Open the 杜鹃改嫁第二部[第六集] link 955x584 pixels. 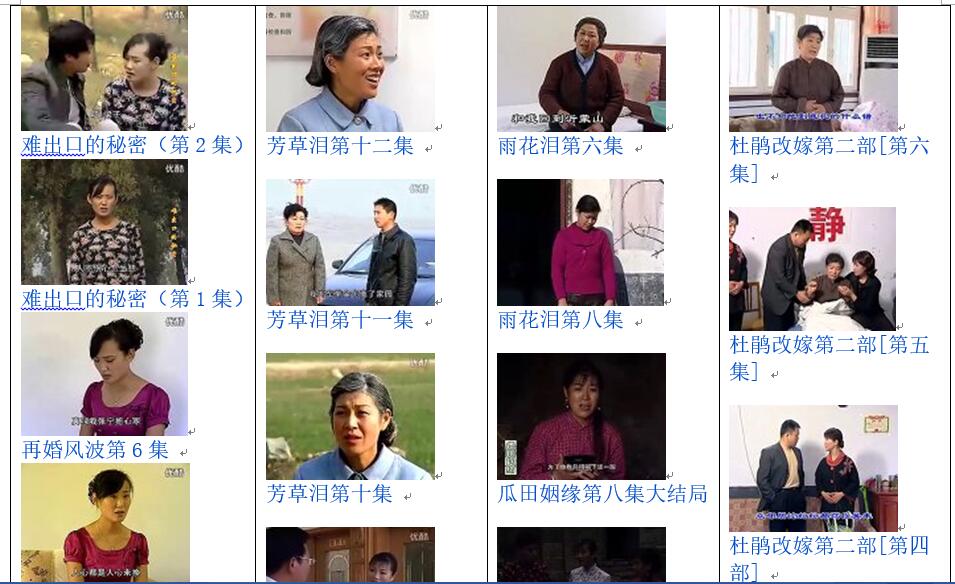point(829,146)
